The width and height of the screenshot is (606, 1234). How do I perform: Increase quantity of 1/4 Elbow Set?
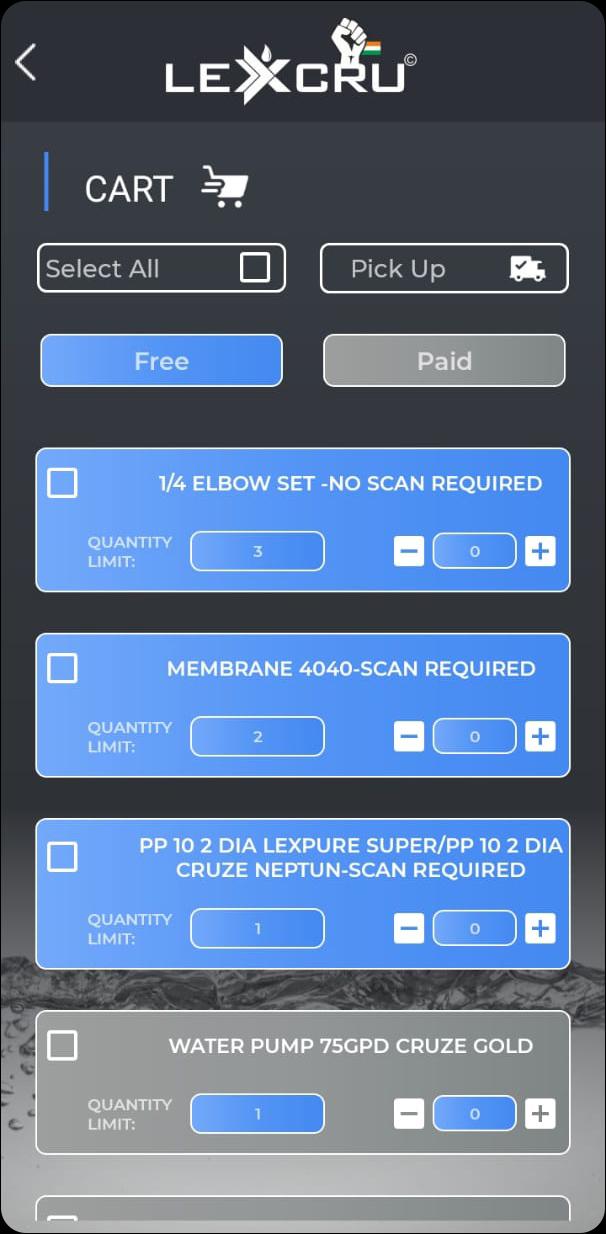(x=540, y=551)
